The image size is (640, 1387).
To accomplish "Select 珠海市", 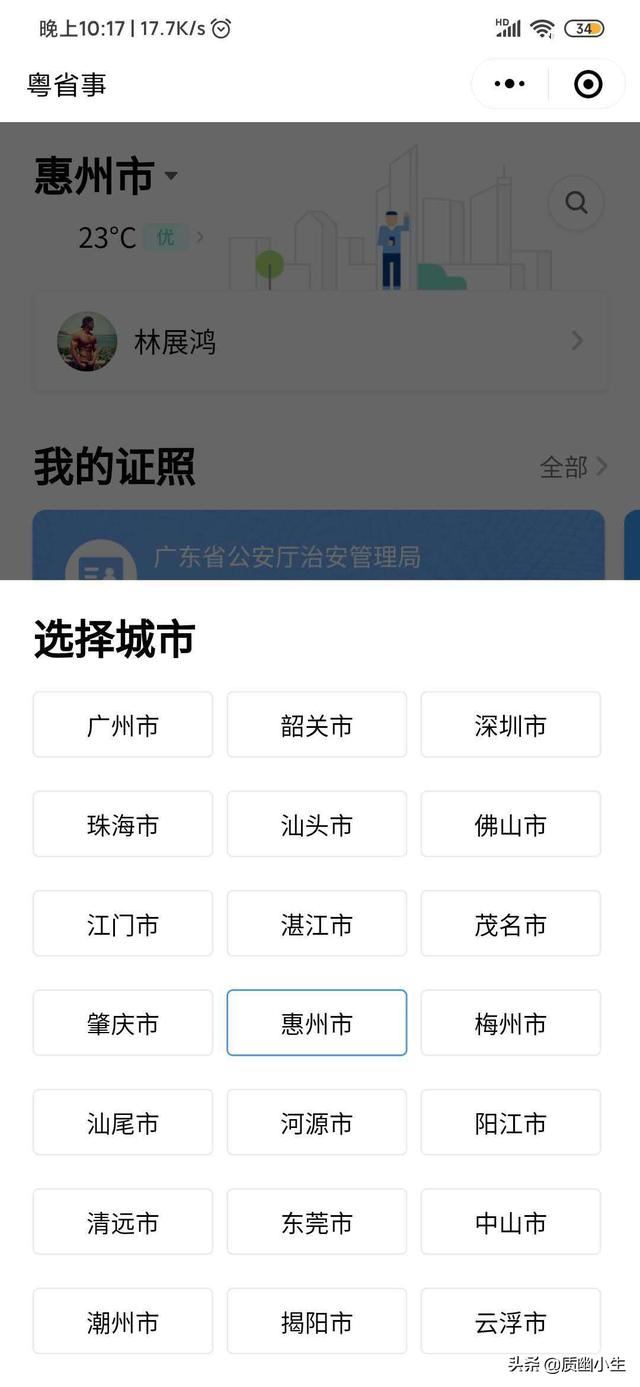I will (x=123, y=824).
